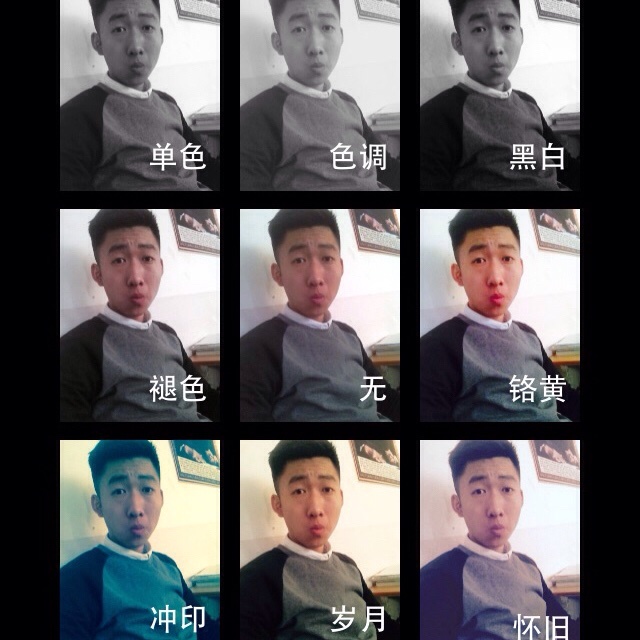Apply the 铬黄 filter
Screen dimensions: 640x640
click(x=500, y=315)
